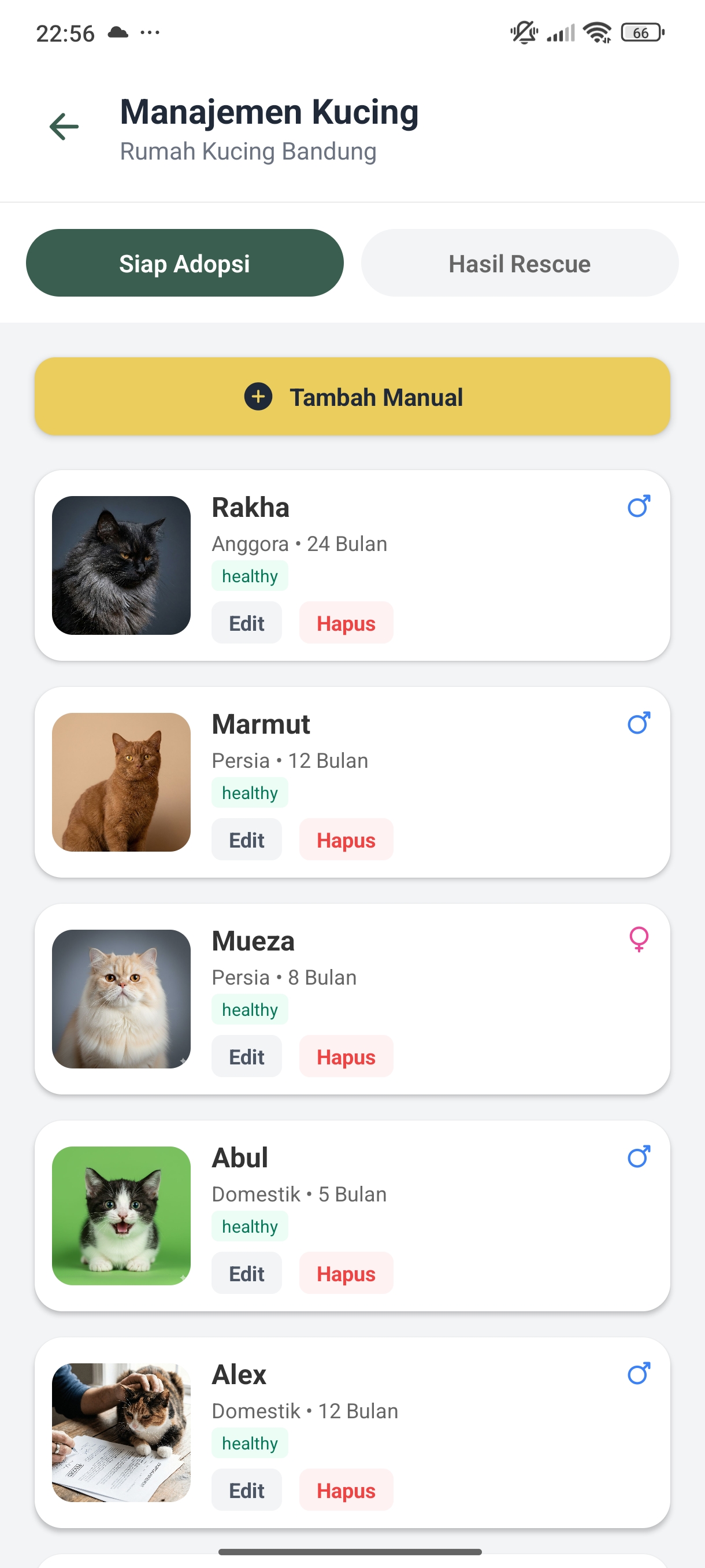Hapus the Mueza listing
The width and height of the screenshot is (705, 1568).
(x=346, y=1057)
